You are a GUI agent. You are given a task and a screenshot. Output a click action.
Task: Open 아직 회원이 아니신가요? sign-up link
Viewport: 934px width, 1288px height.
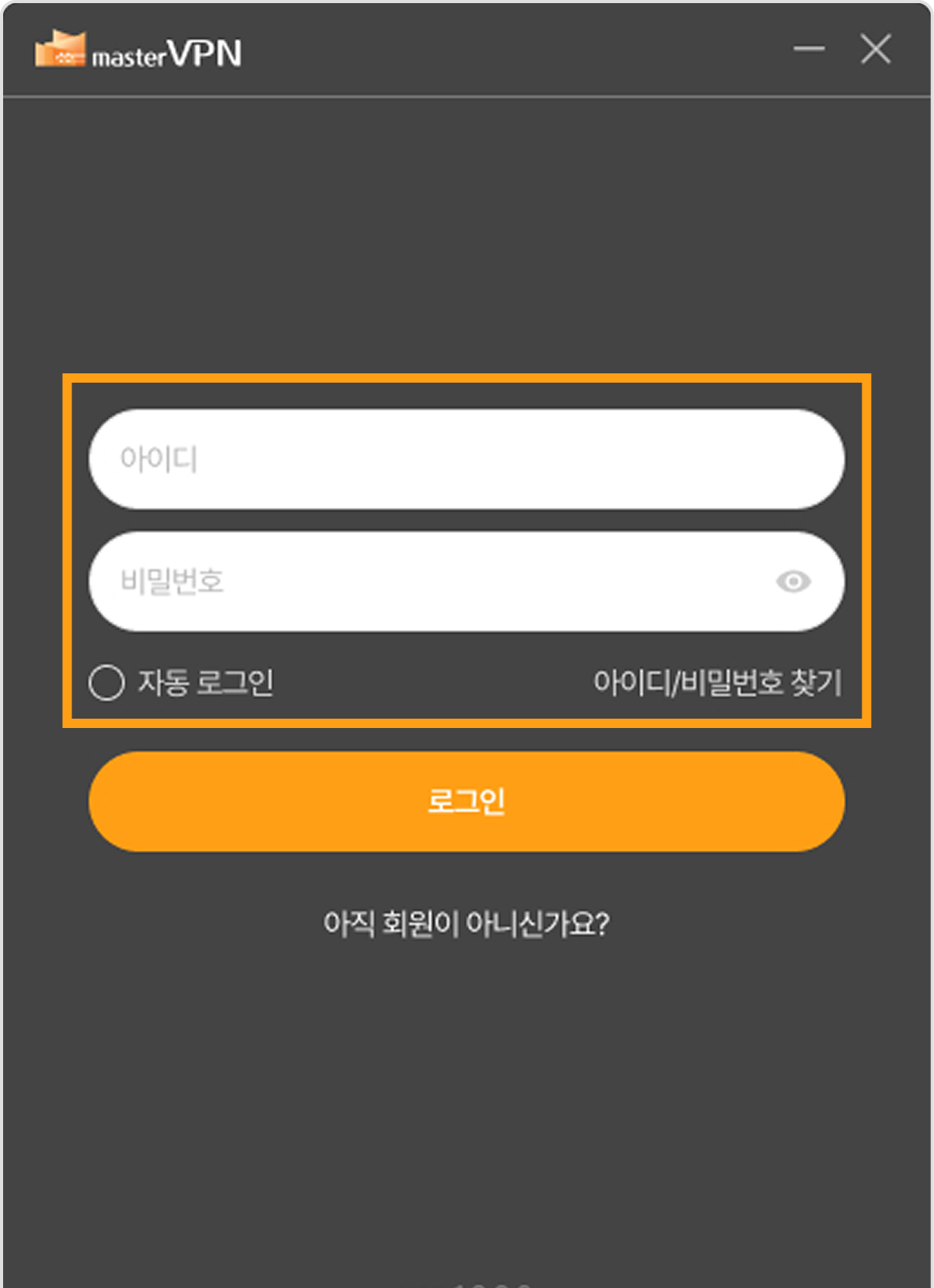click(467, 924)
